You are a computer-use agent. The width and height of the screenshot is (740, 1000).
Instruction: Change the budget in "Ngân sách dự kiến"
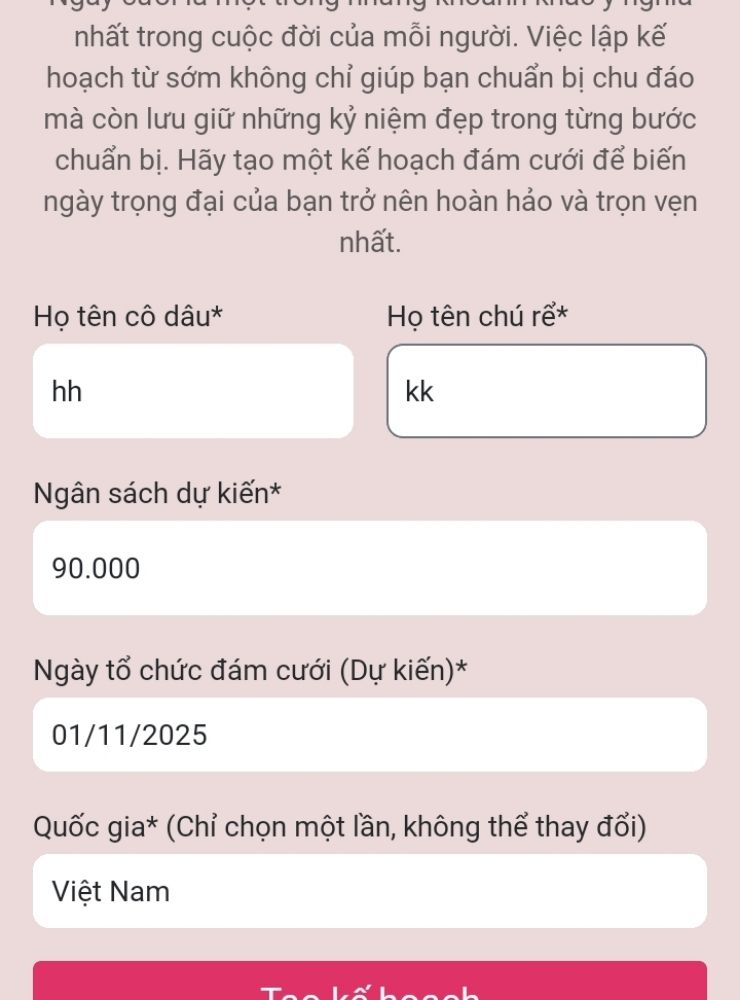click(x=370, y=568)
